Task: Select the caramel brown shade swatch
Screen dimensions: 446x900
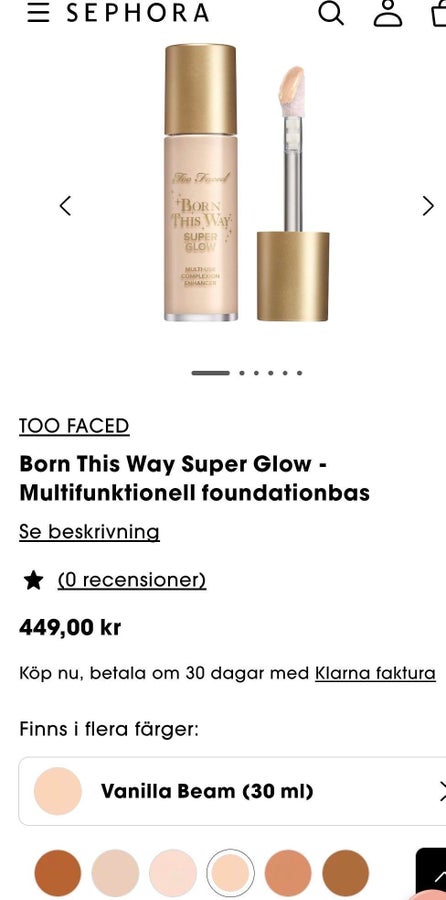Action: coord(346,873)
